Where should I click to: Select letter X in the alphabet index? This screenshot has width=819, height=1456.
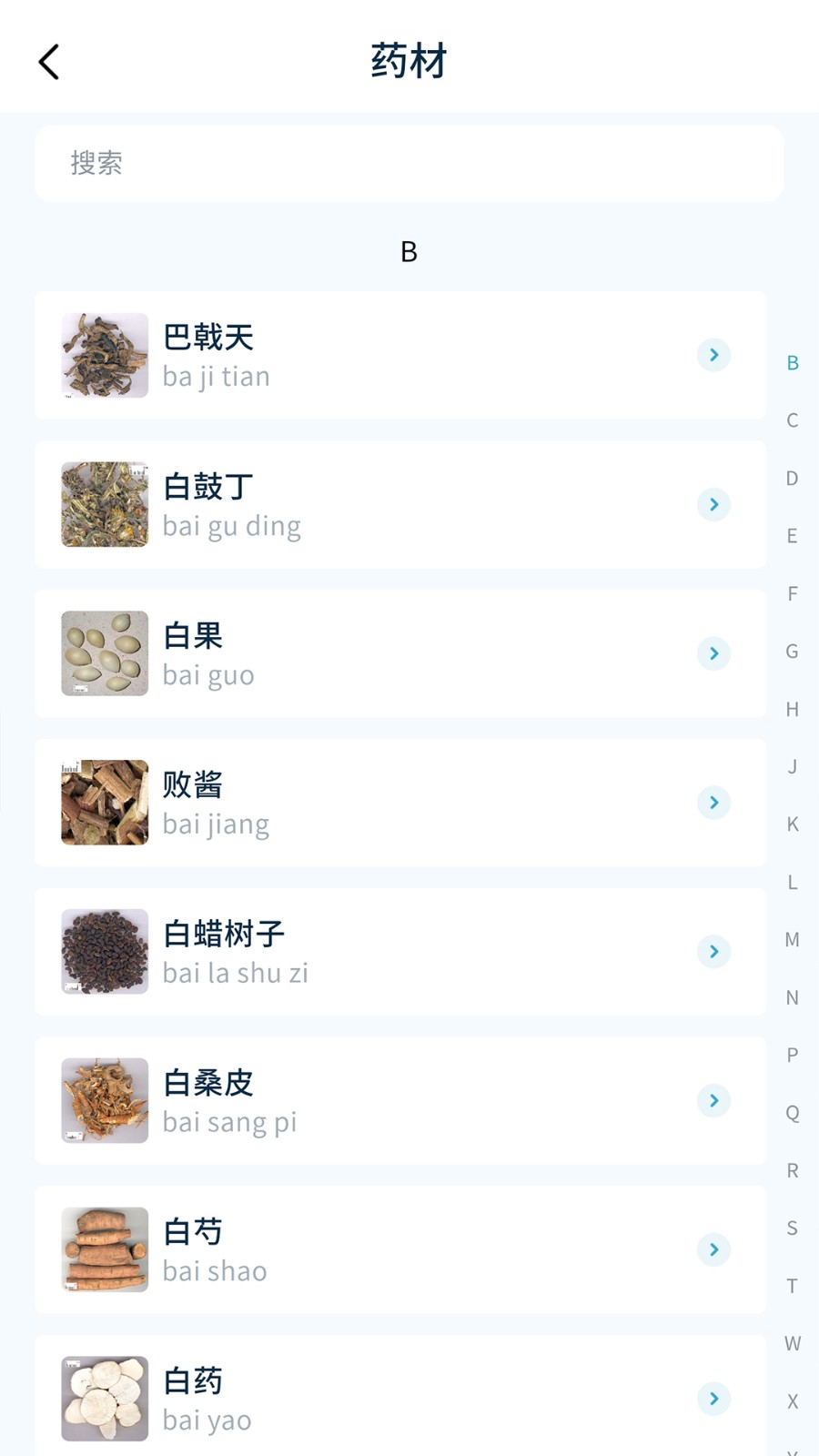(x=793, y=1401)
